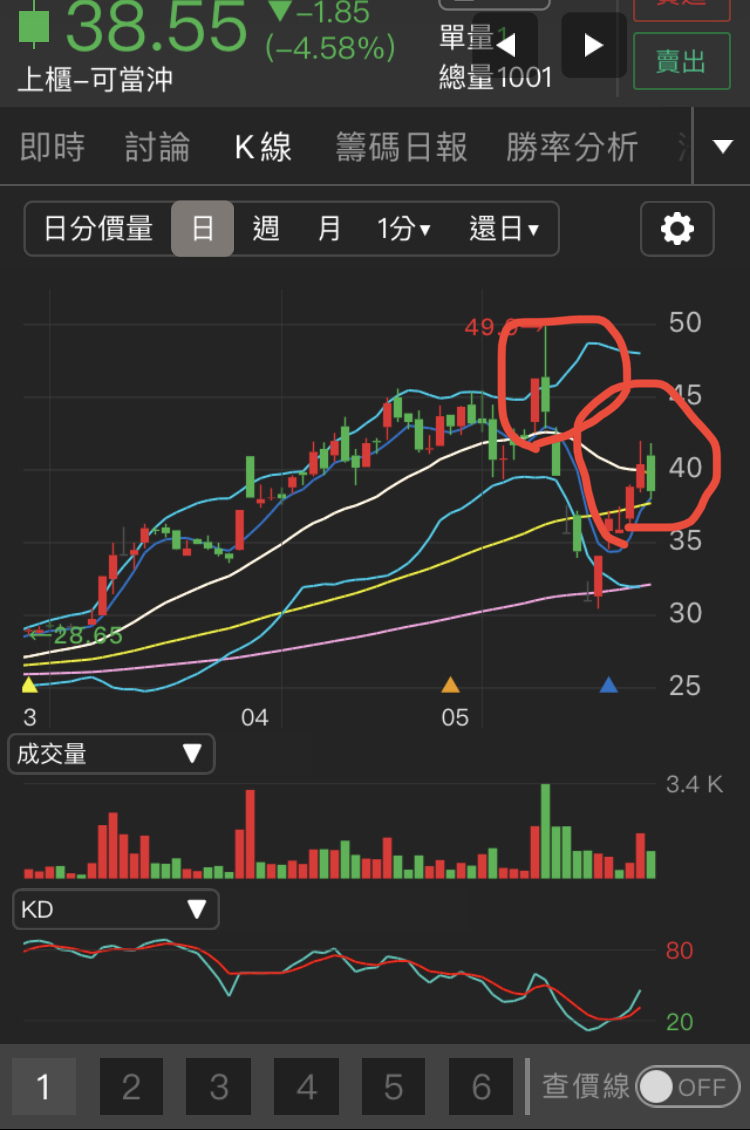The width and height of the screenshot is (750, 1130).
Task: Open the 1分 interval dropdown
Action: 404,229
